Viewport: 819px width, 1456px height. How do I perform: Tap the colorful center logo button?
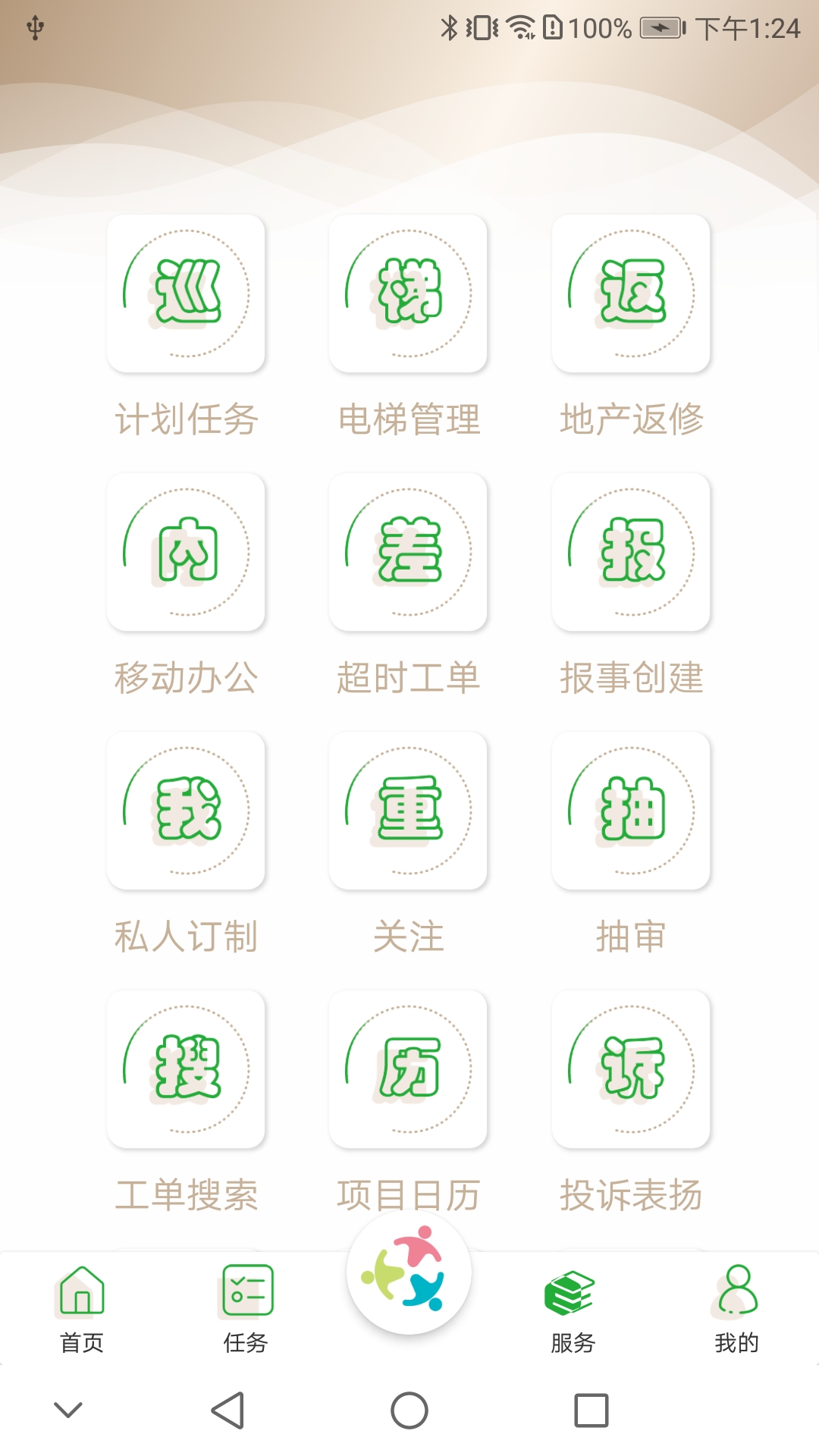pyautogui.click(x=409, y=1272)
